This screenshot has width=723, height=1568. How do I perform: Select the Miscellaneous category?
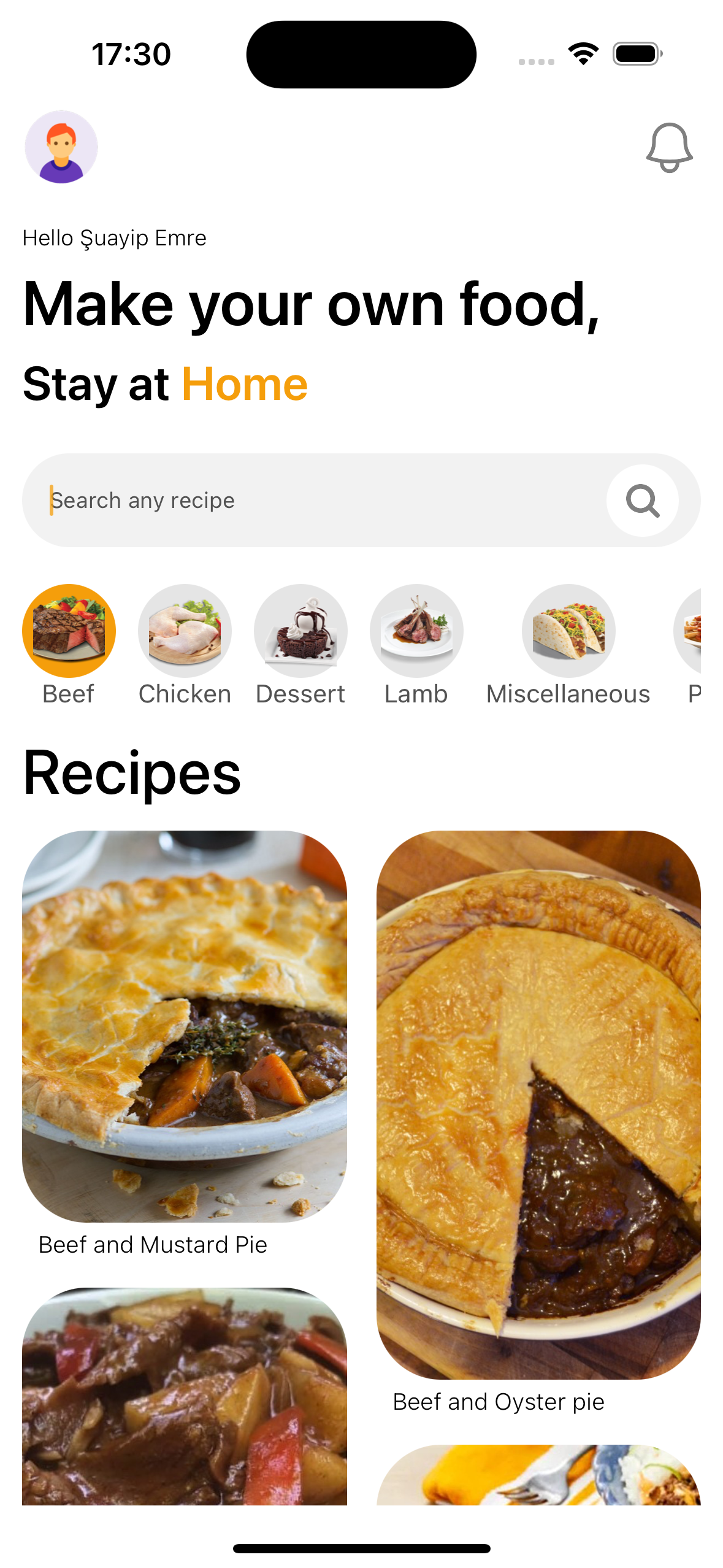point(568,632)
